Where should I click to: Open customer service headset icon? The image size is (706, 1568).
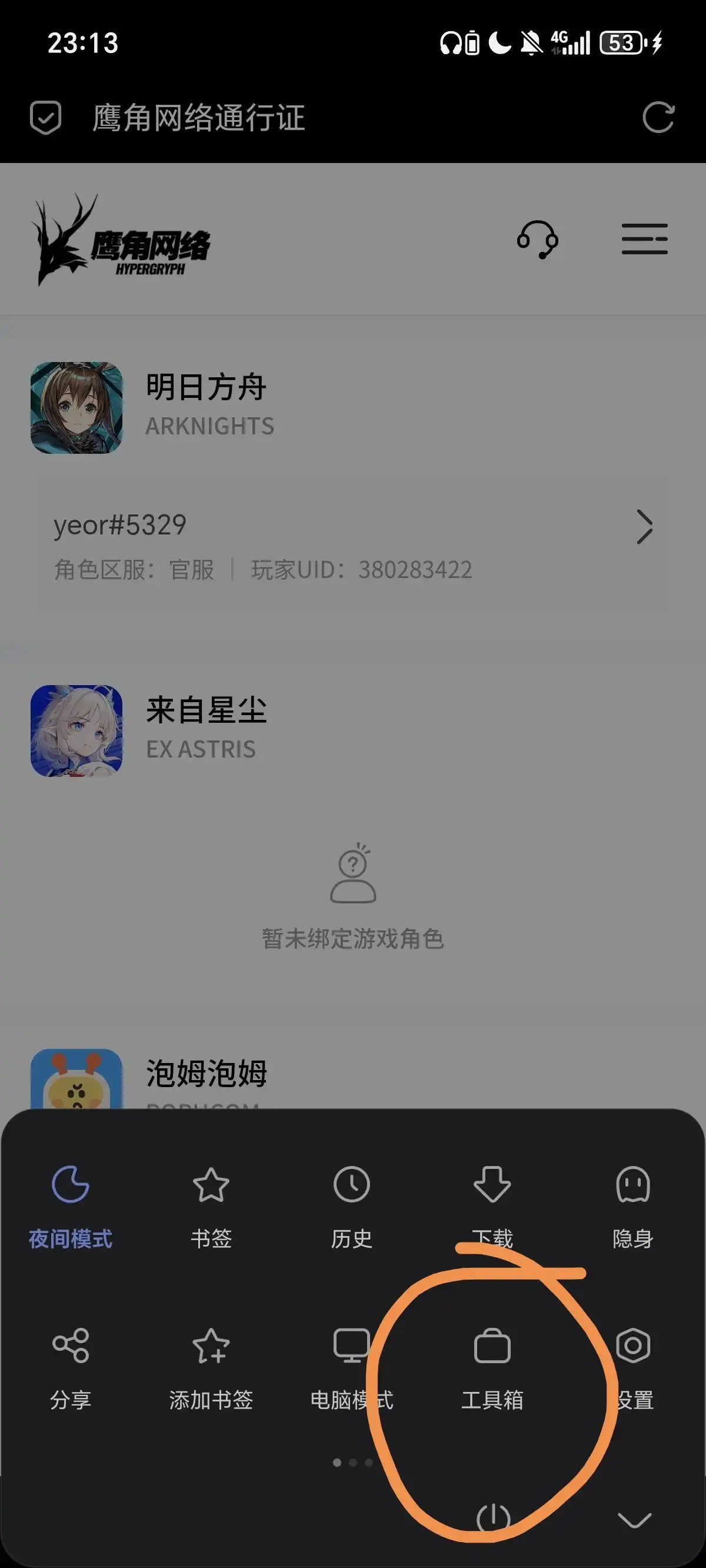pyautogui.click(x=537, y=239)
